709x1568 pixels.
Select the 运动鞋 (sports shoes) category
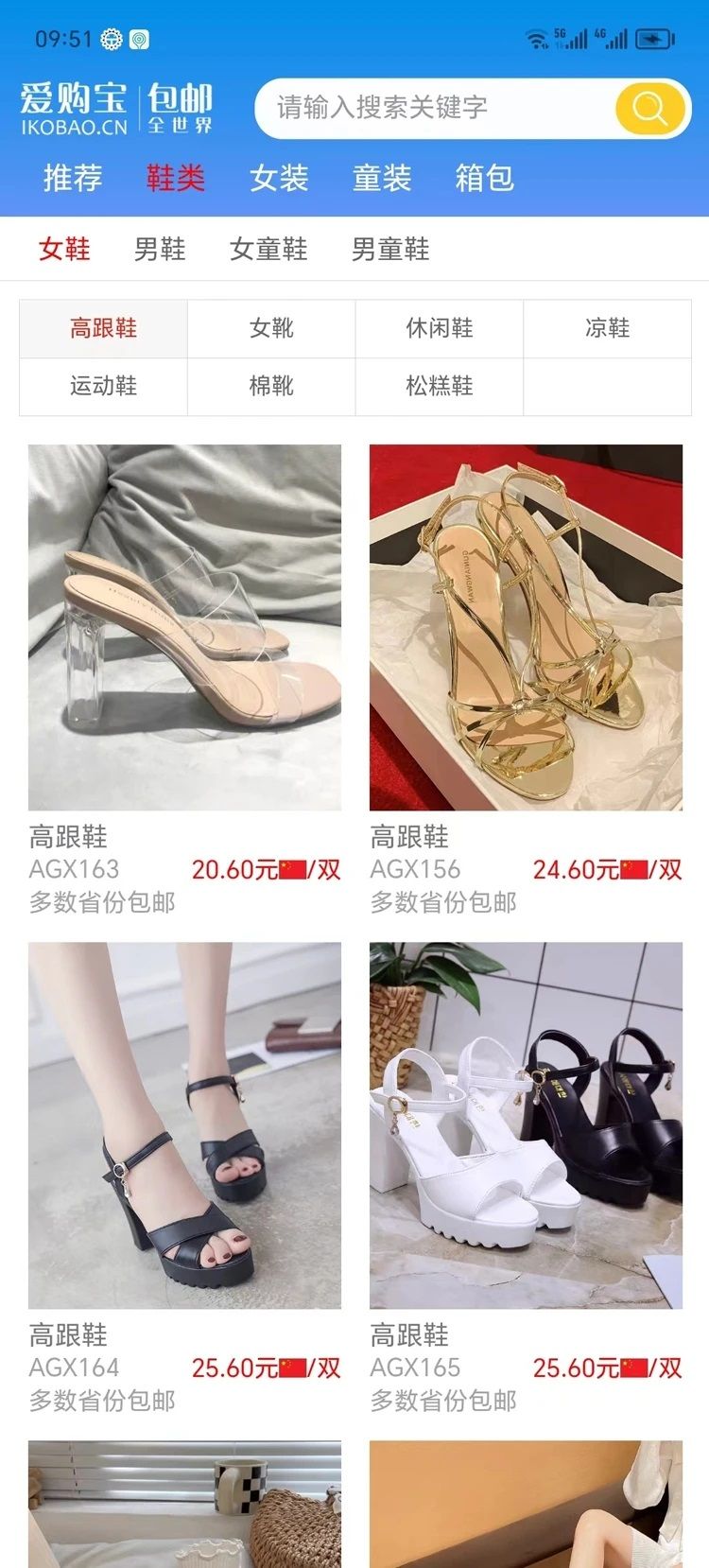(x=102, y=386)
